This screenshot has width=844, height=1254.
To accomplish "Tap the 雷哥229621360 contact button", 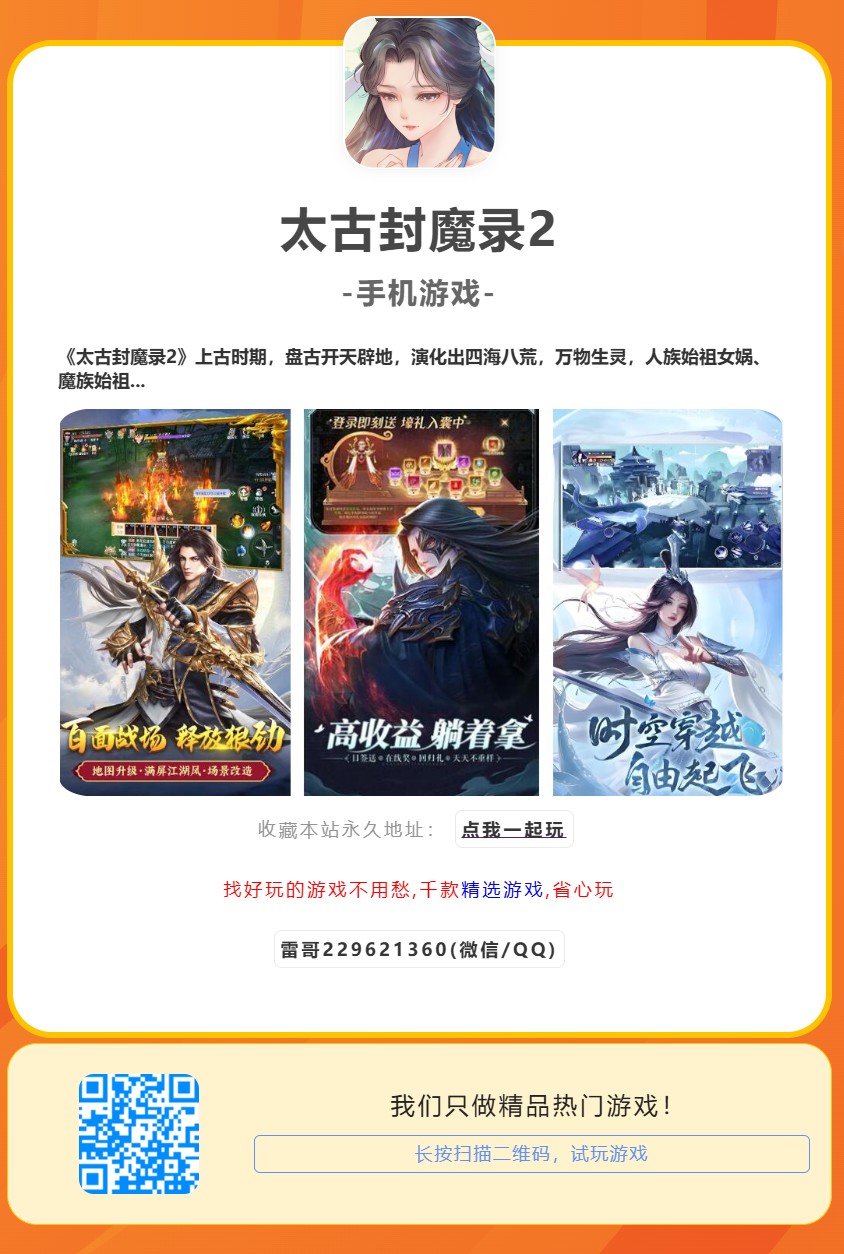I will click(419, 949).
